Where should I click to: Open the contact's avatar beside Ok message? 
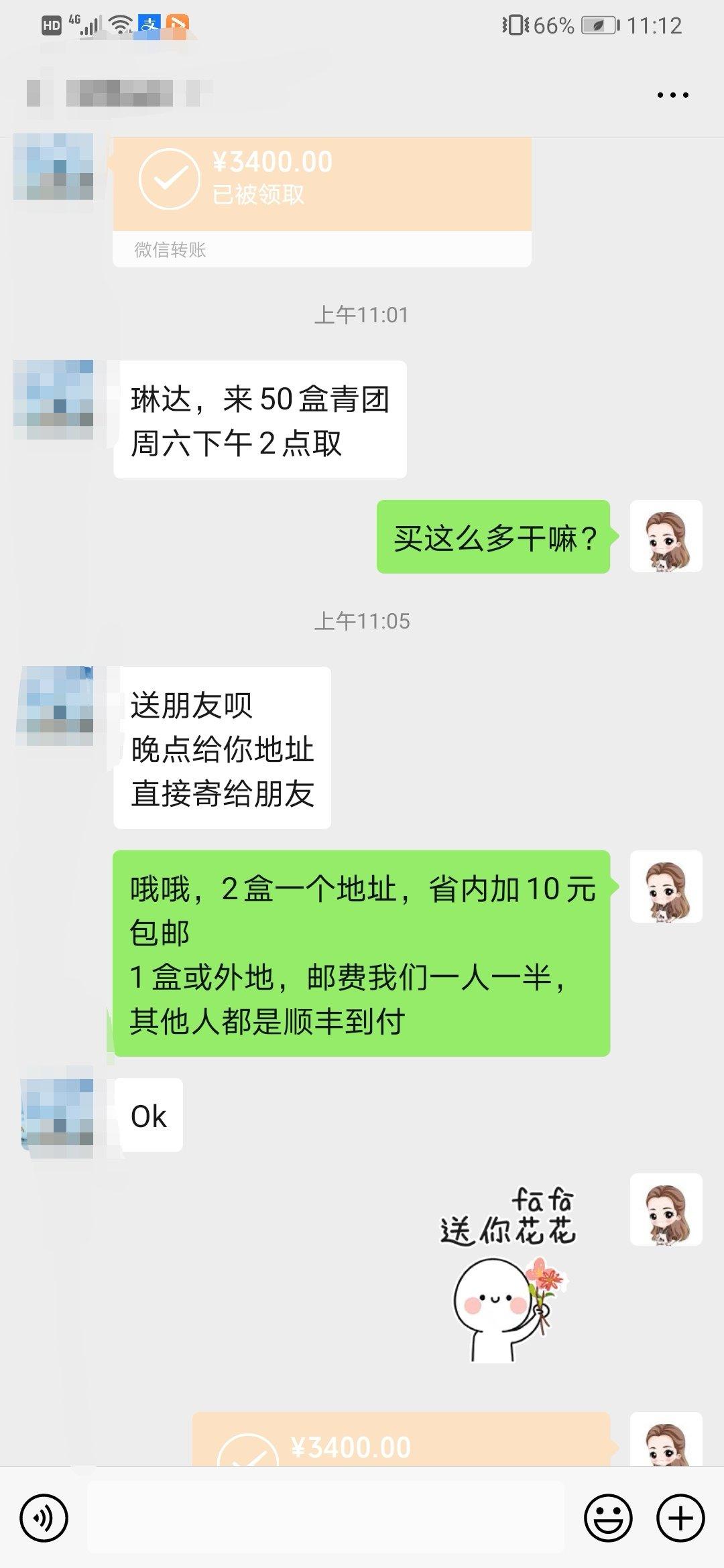[x=57, y=1114]
